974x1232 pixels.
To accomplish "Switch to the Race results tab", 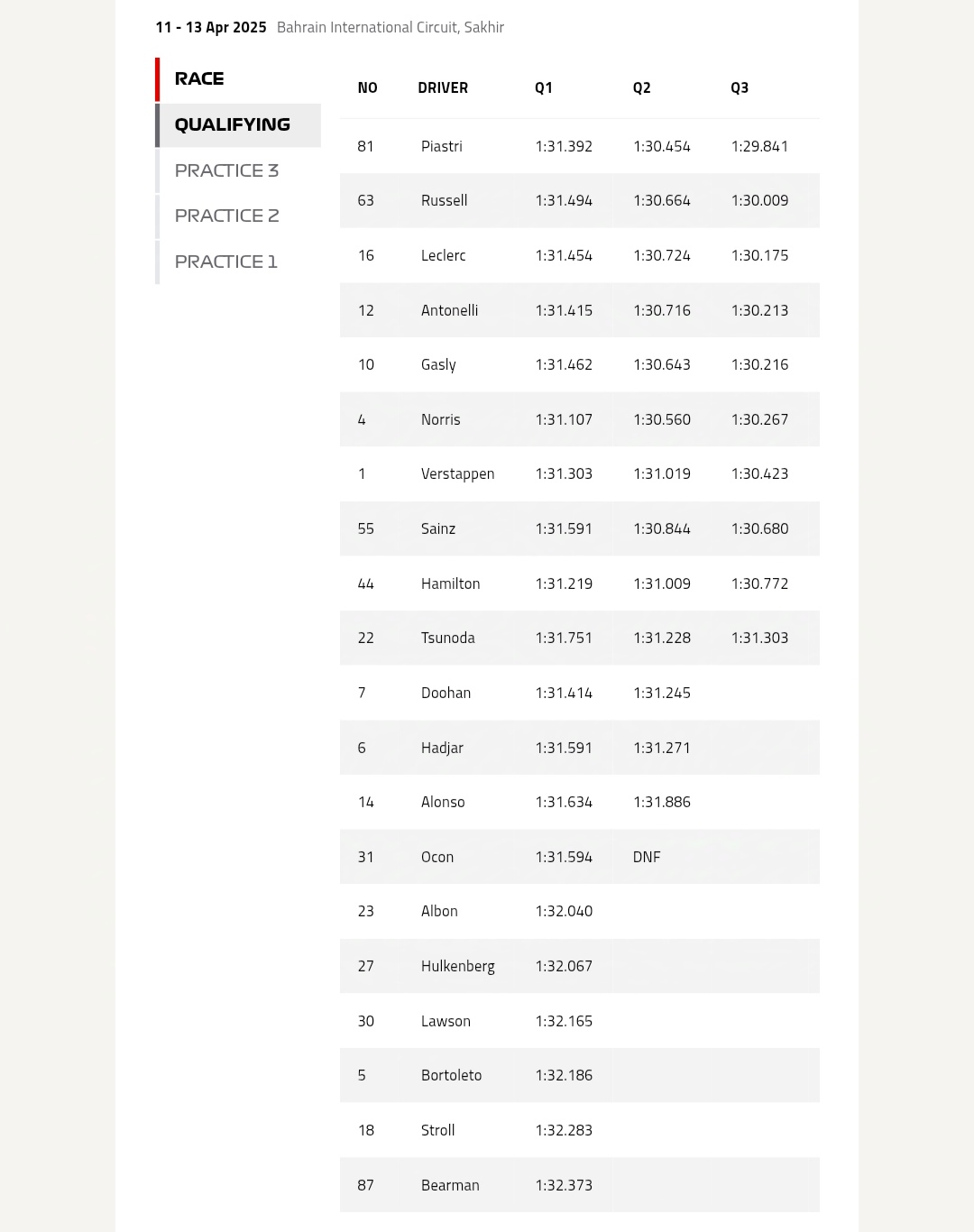I will click(200, 79).
